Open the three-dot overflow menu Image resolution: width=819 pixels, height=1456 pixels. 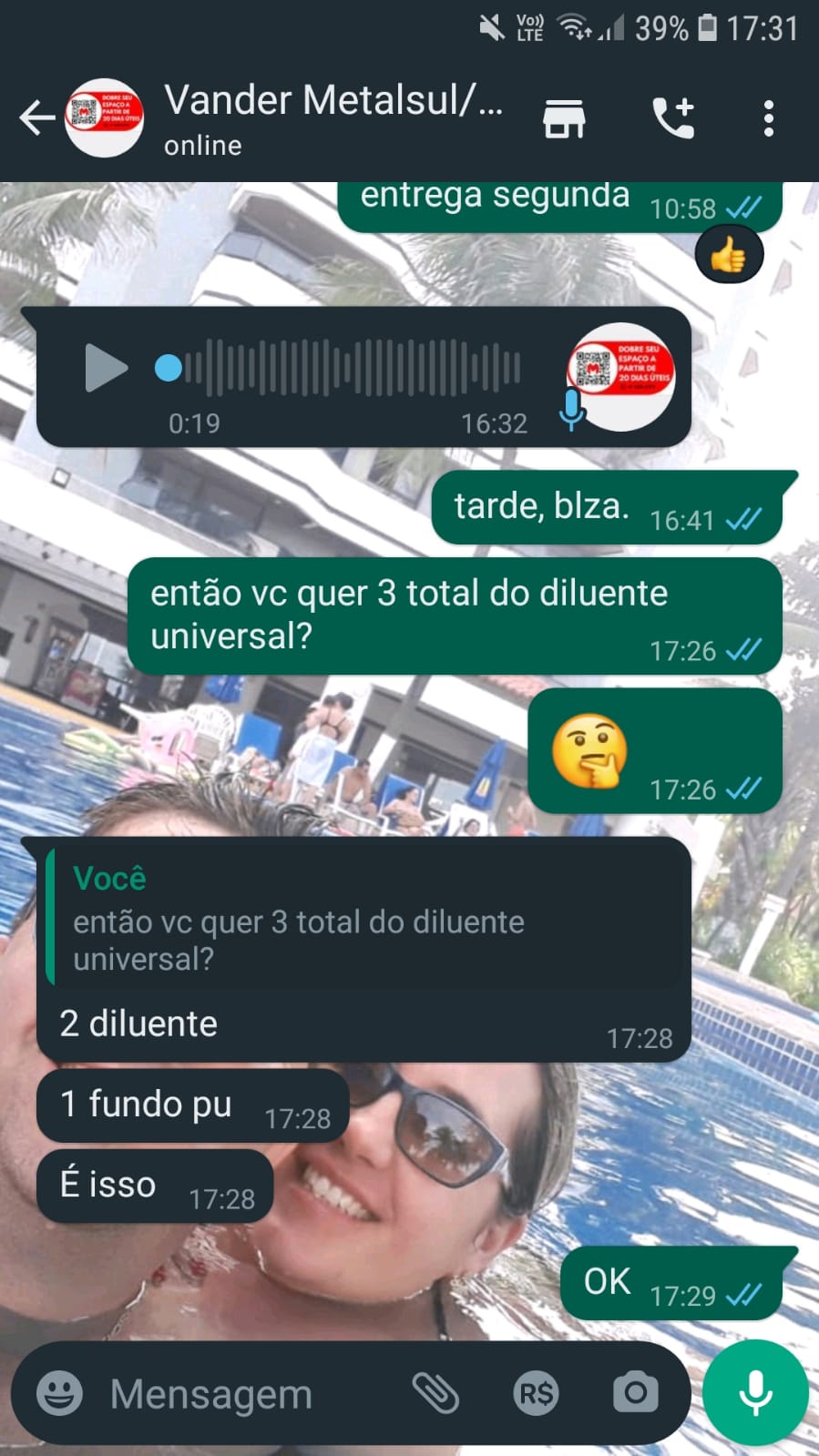click(769, 118)
